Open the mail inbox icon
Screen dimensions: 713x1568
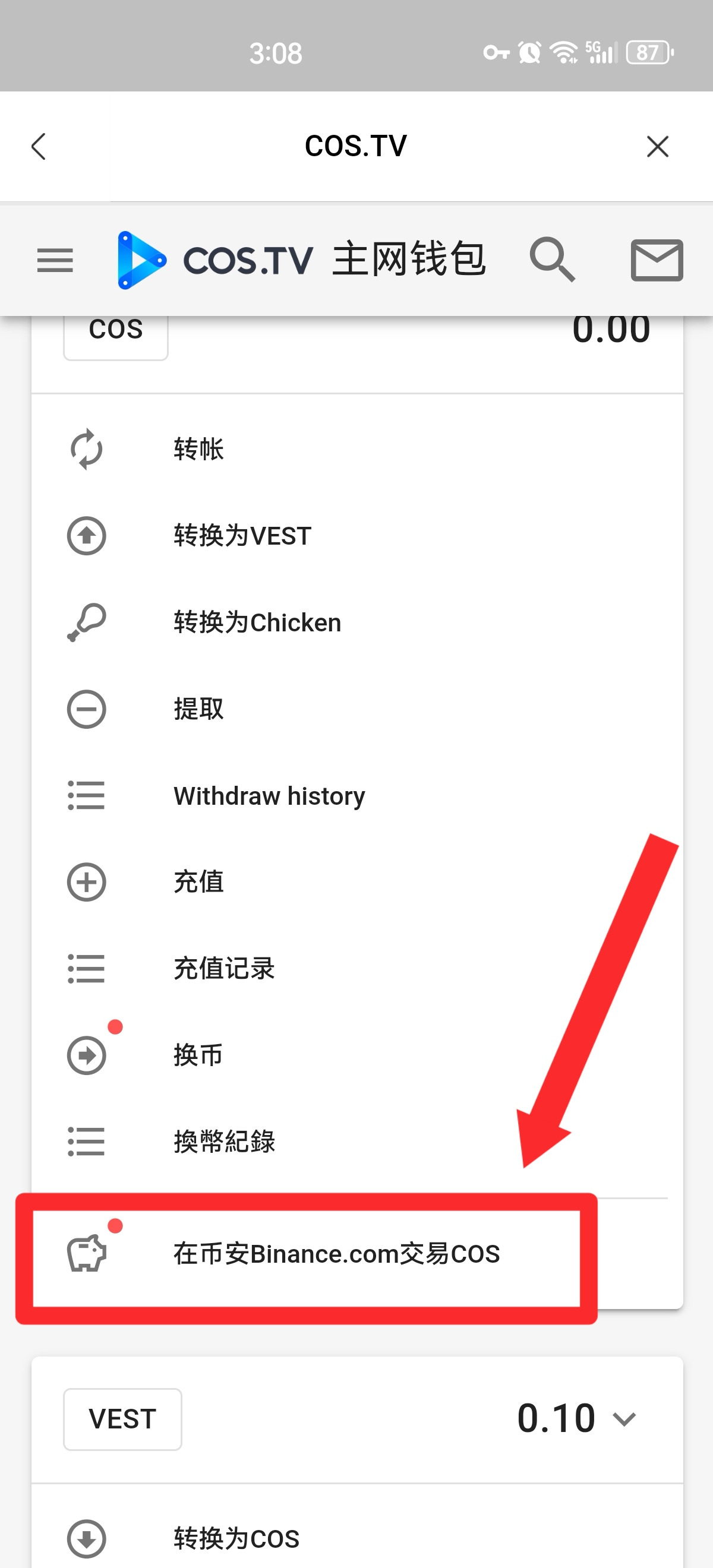pyautogui.click(x=657, y=261)
